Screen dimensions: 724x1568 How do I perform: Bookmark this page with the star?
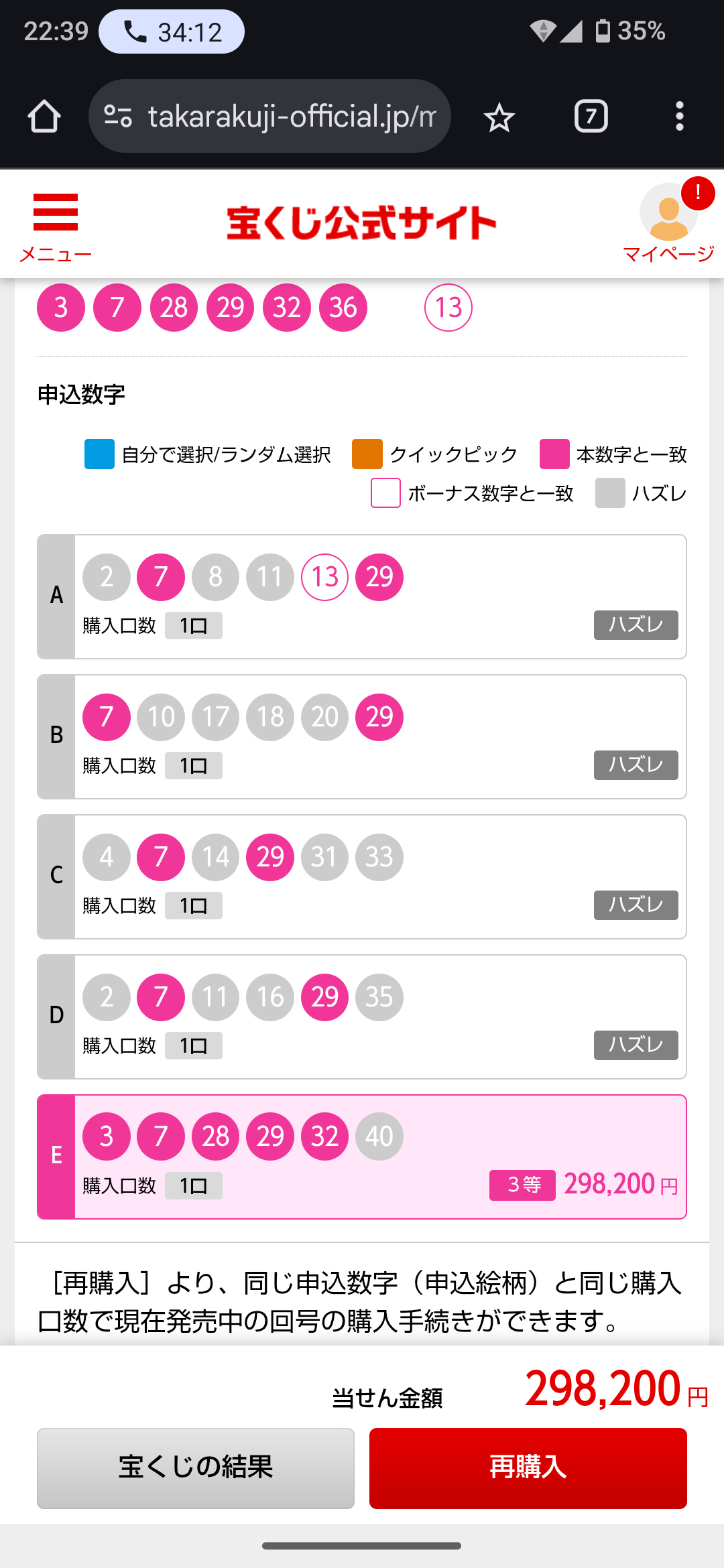click(x=499, y=118)
